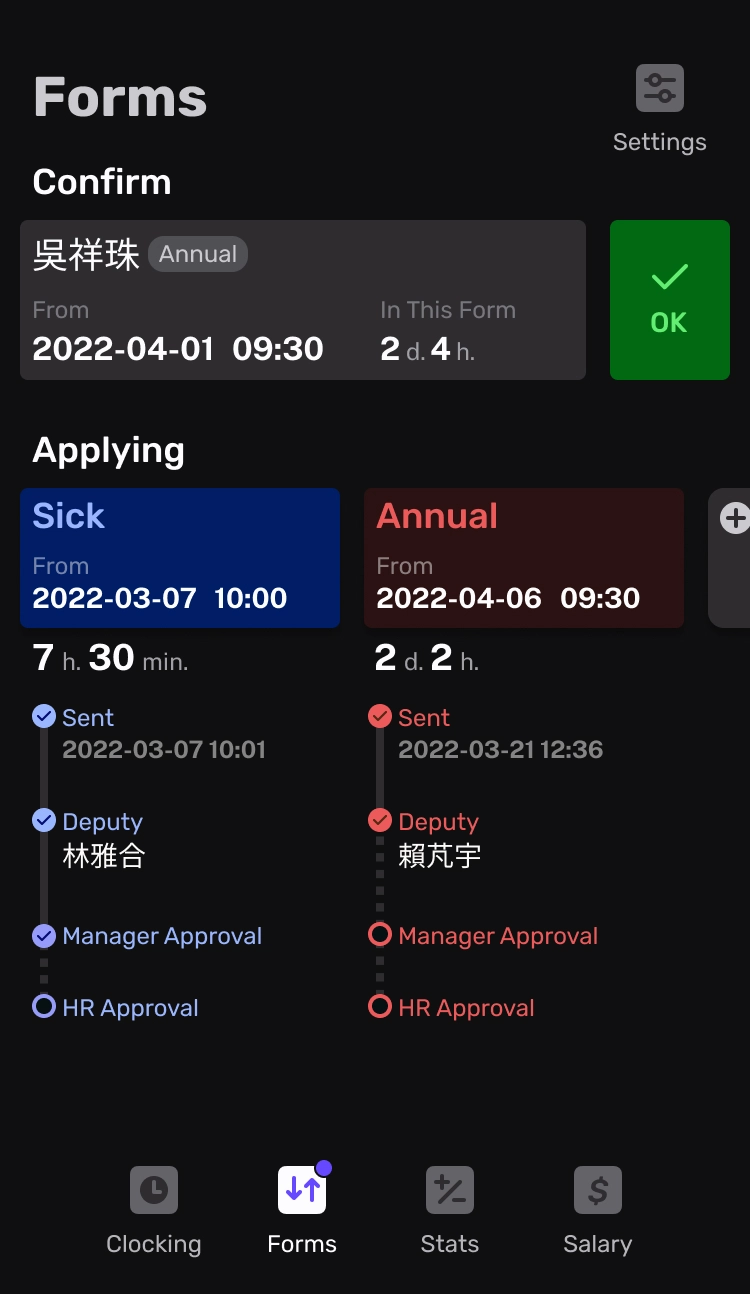Image resolution: width=750 pixels, height=1294 pixels.
Task: Open 吳祥珠's Annual leave confirmation card
Action: click(303, 300)
